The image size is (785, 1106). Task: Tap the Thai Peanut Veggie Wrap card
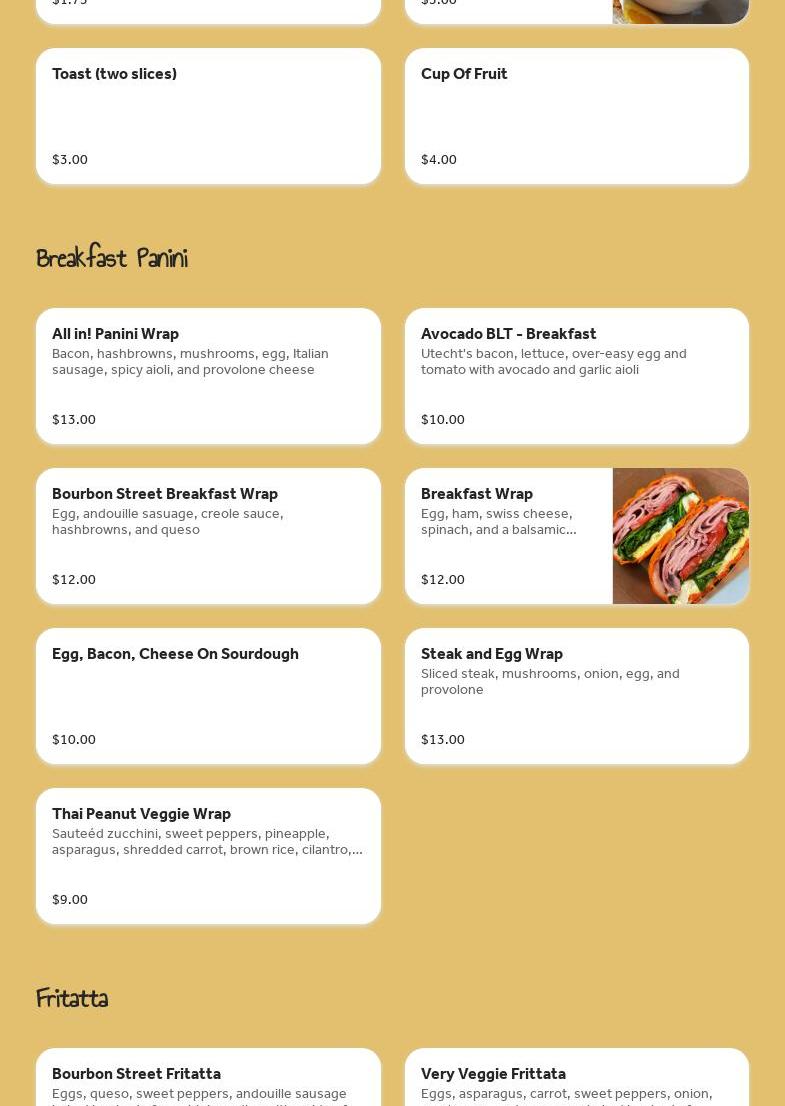click(208, 856)
